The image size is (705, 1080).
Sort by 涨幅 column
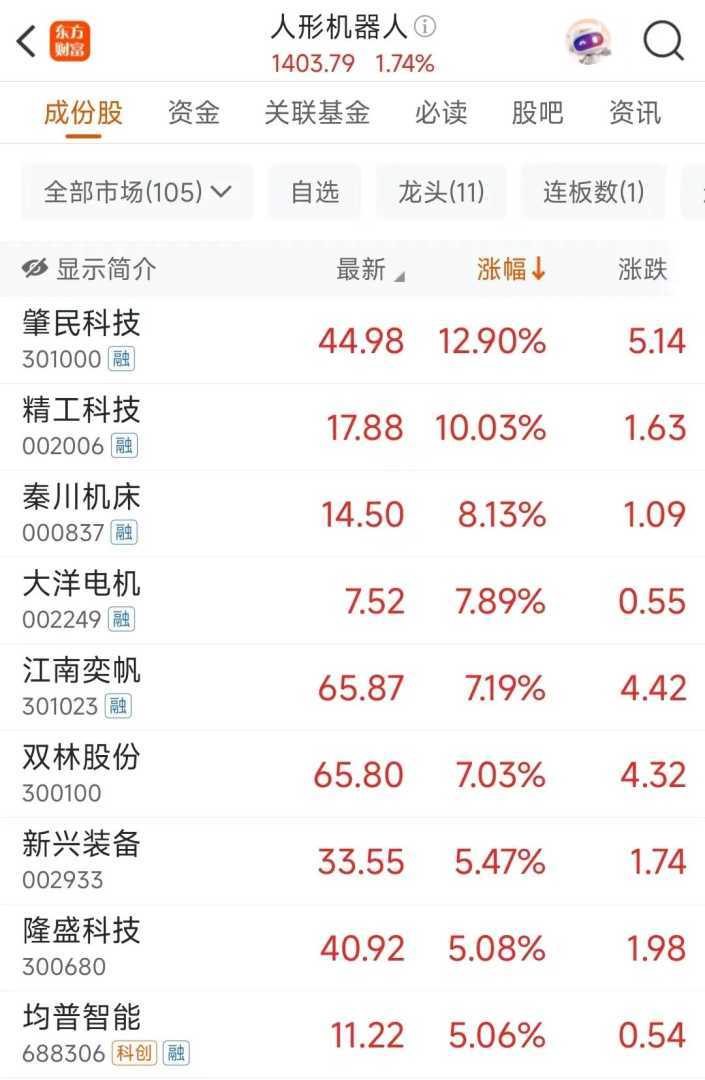pos(511,269)
